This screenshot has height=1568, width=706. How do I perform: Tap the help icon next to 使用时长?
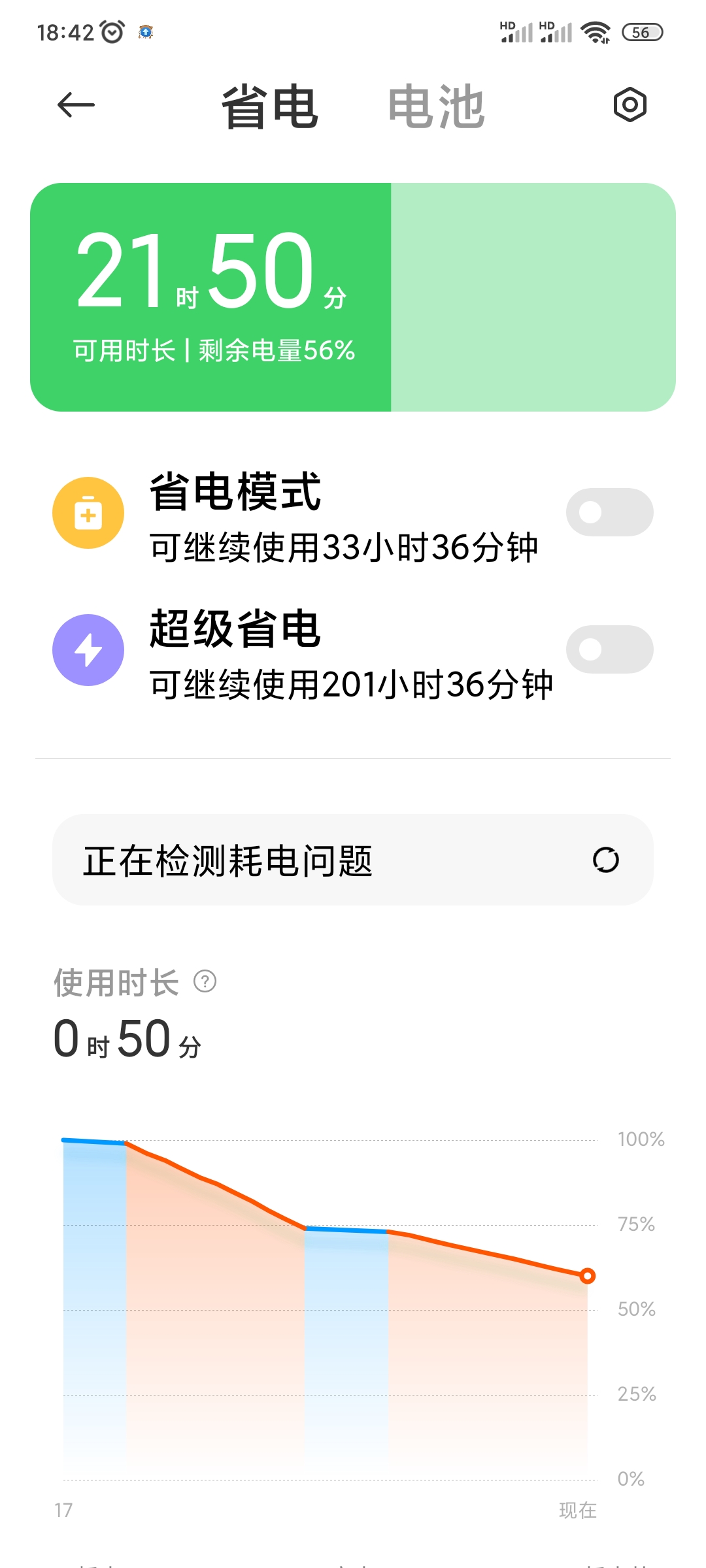205,981
